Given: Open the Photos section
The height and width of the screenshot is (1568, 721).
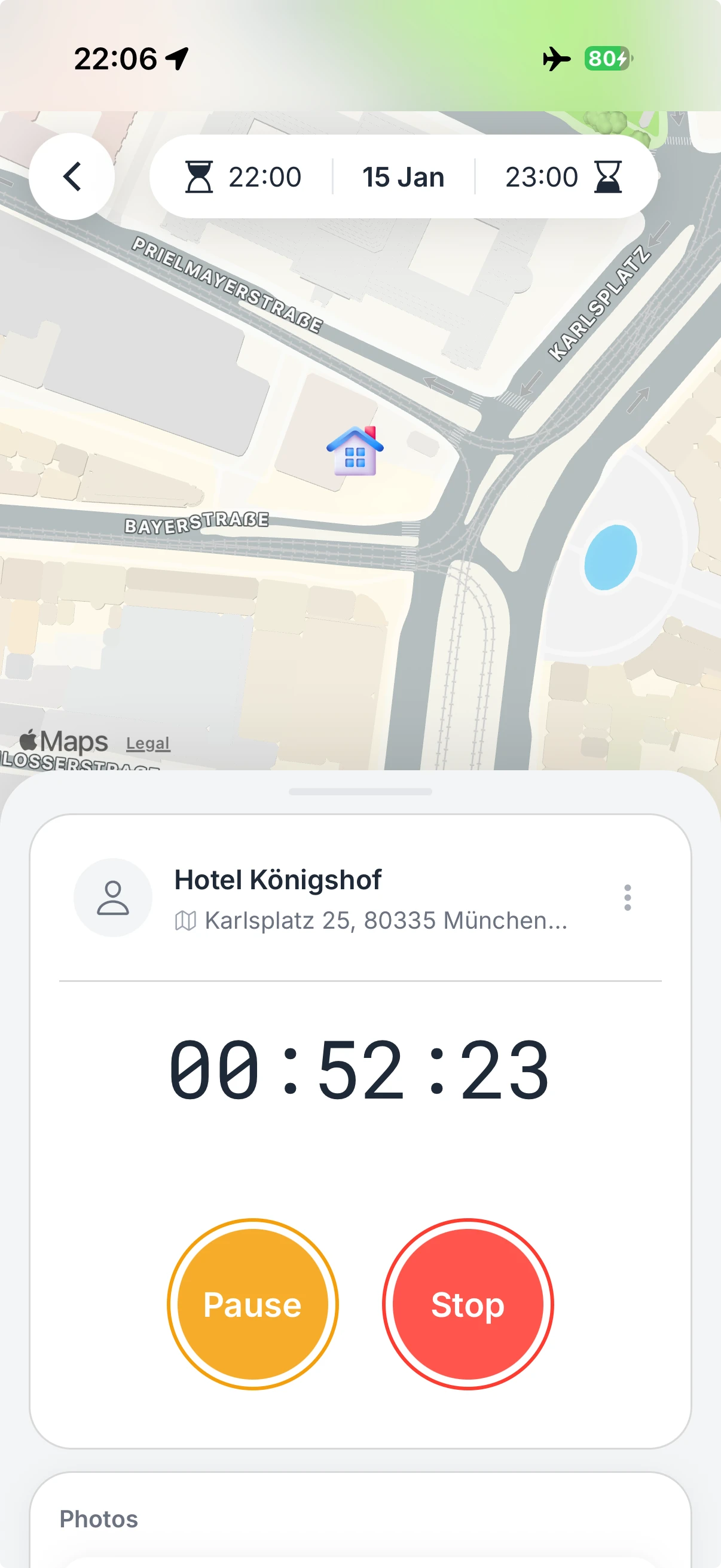Looking at the screenshot, I should click(99, 1518).
